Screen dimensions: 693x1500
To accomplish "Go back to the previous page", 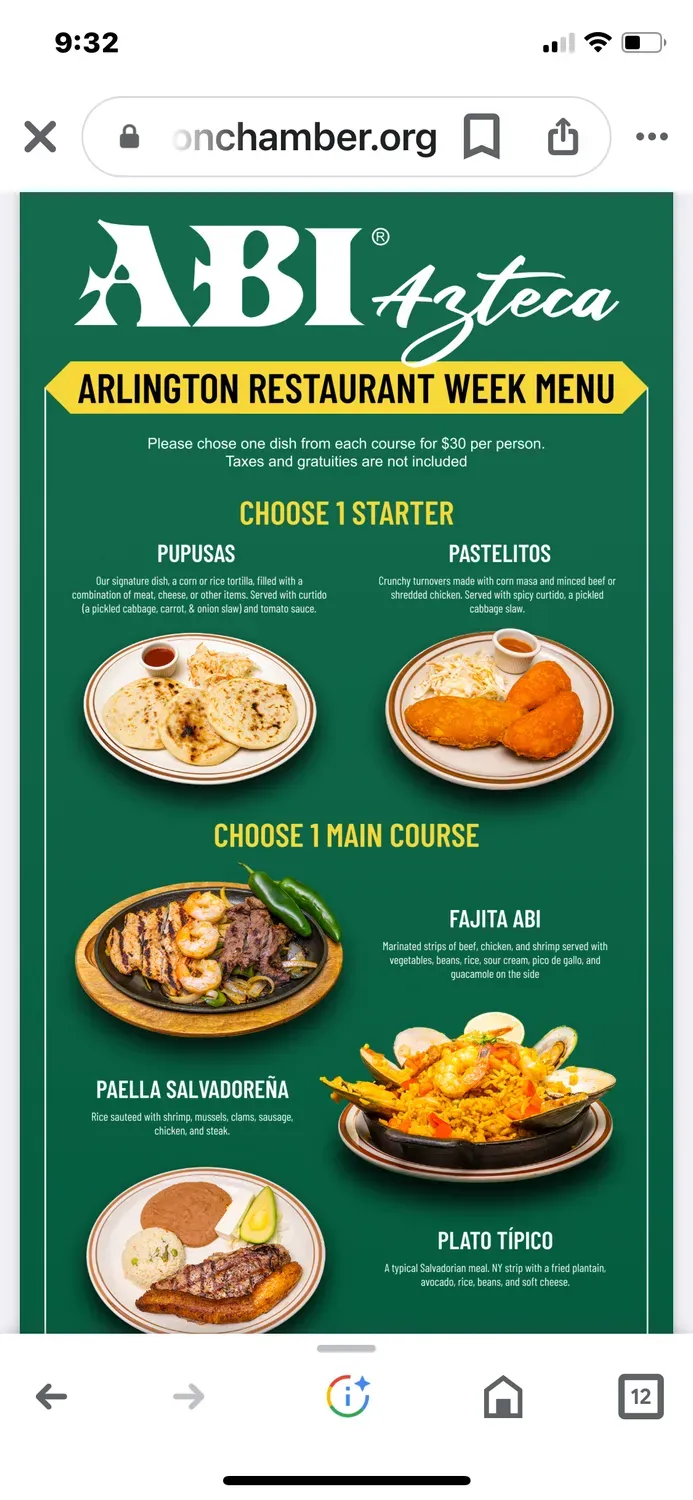I will click(51, 1396).
